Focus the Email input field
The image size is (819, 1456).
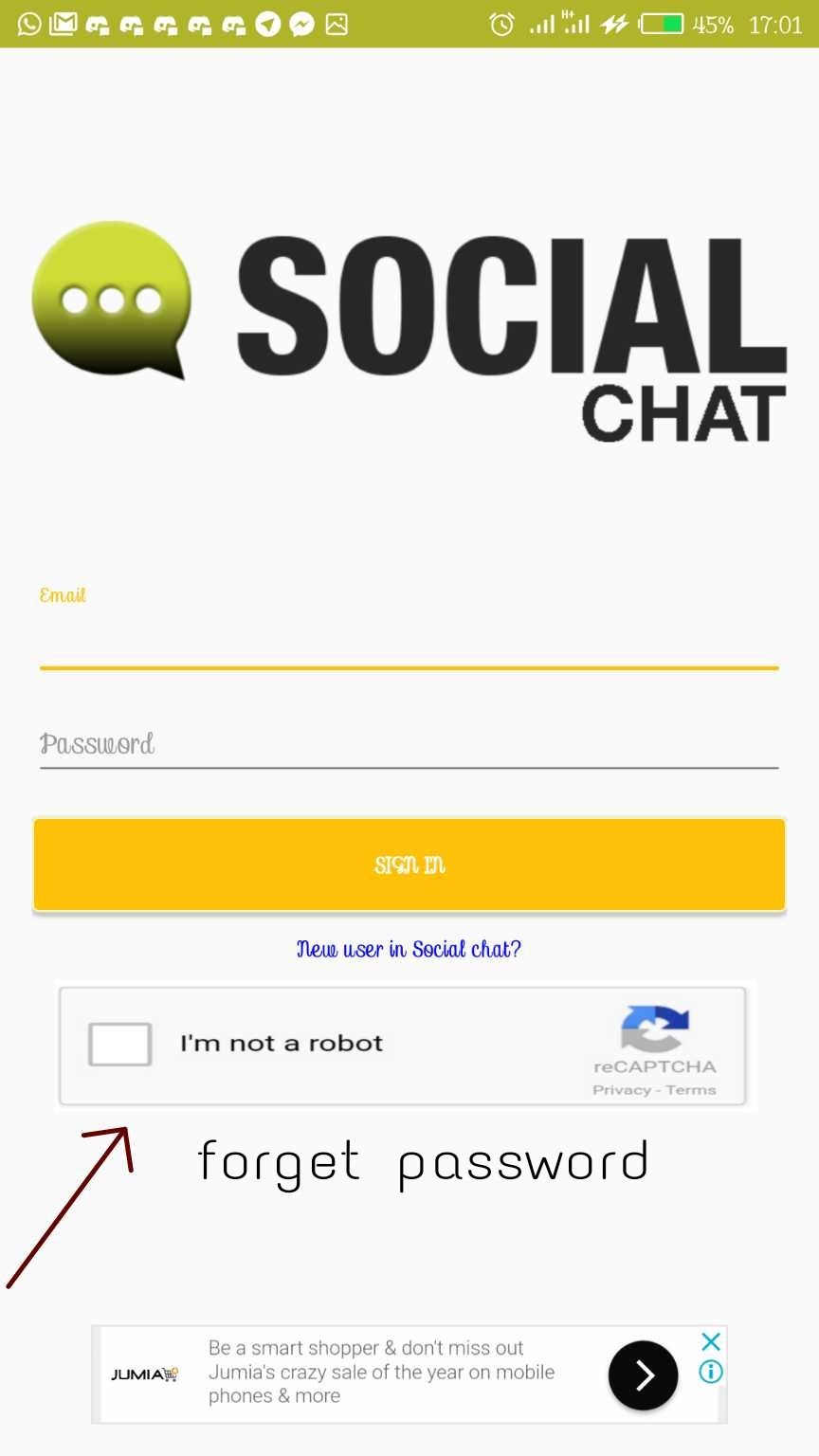click(x=408, y=643)
